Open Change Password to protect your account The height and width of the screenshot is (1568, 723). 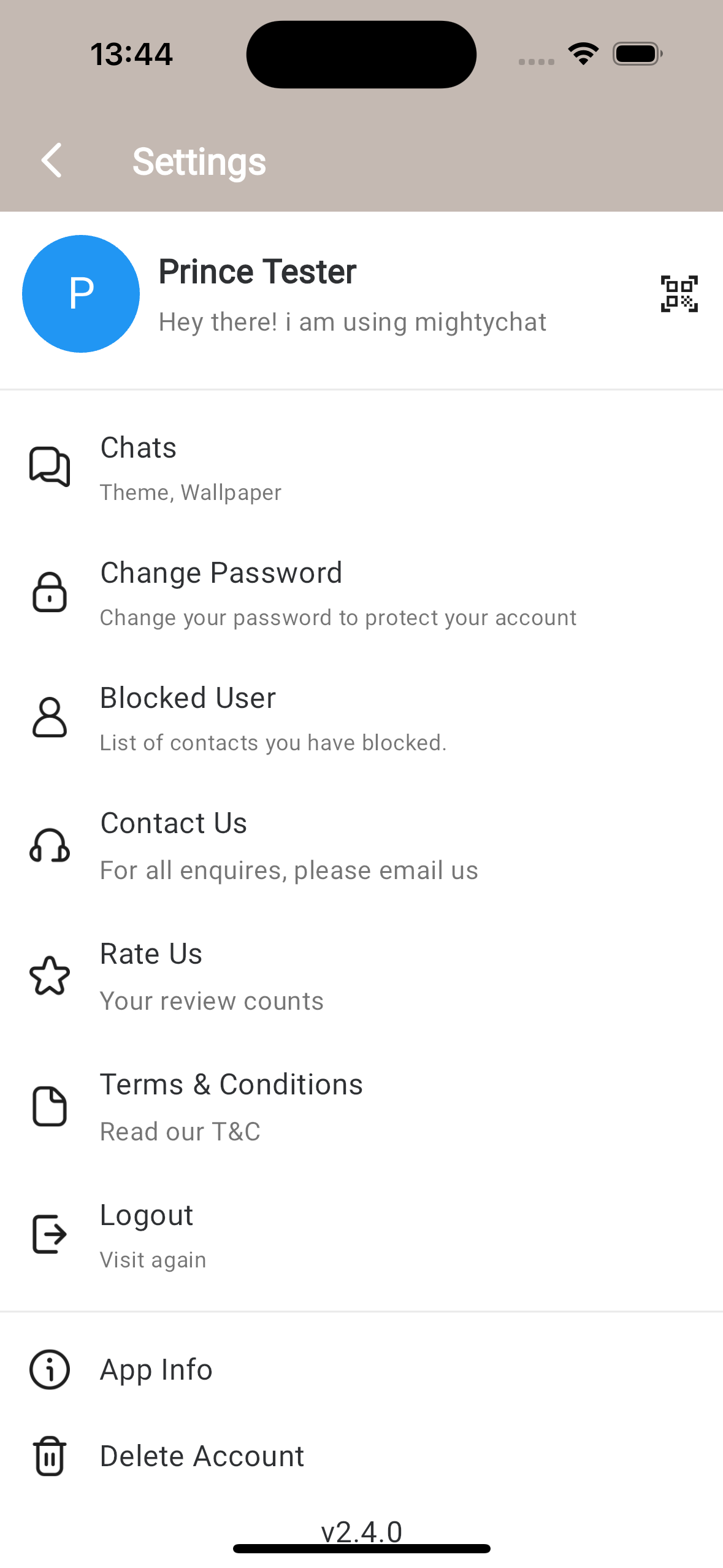(338, 592)
